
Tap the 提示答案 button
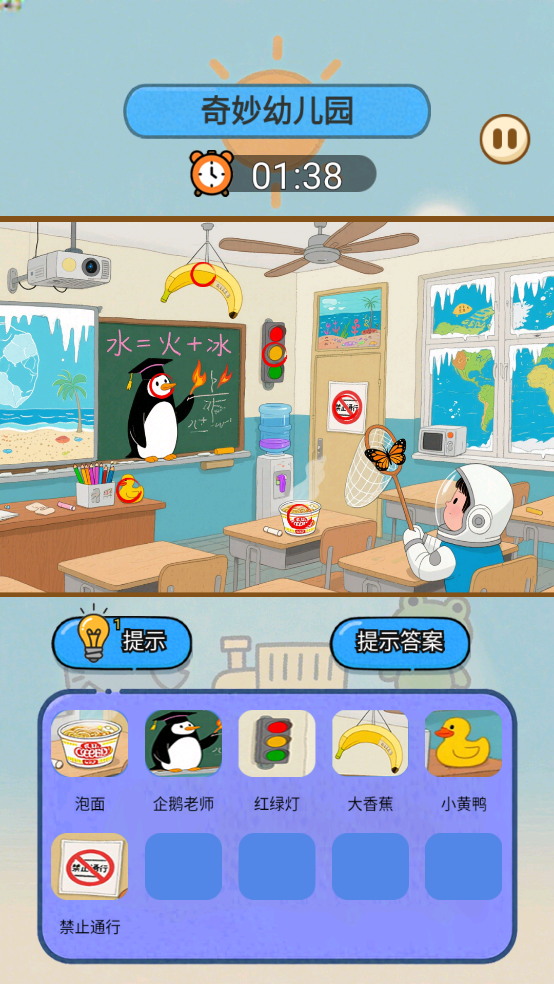400,642
